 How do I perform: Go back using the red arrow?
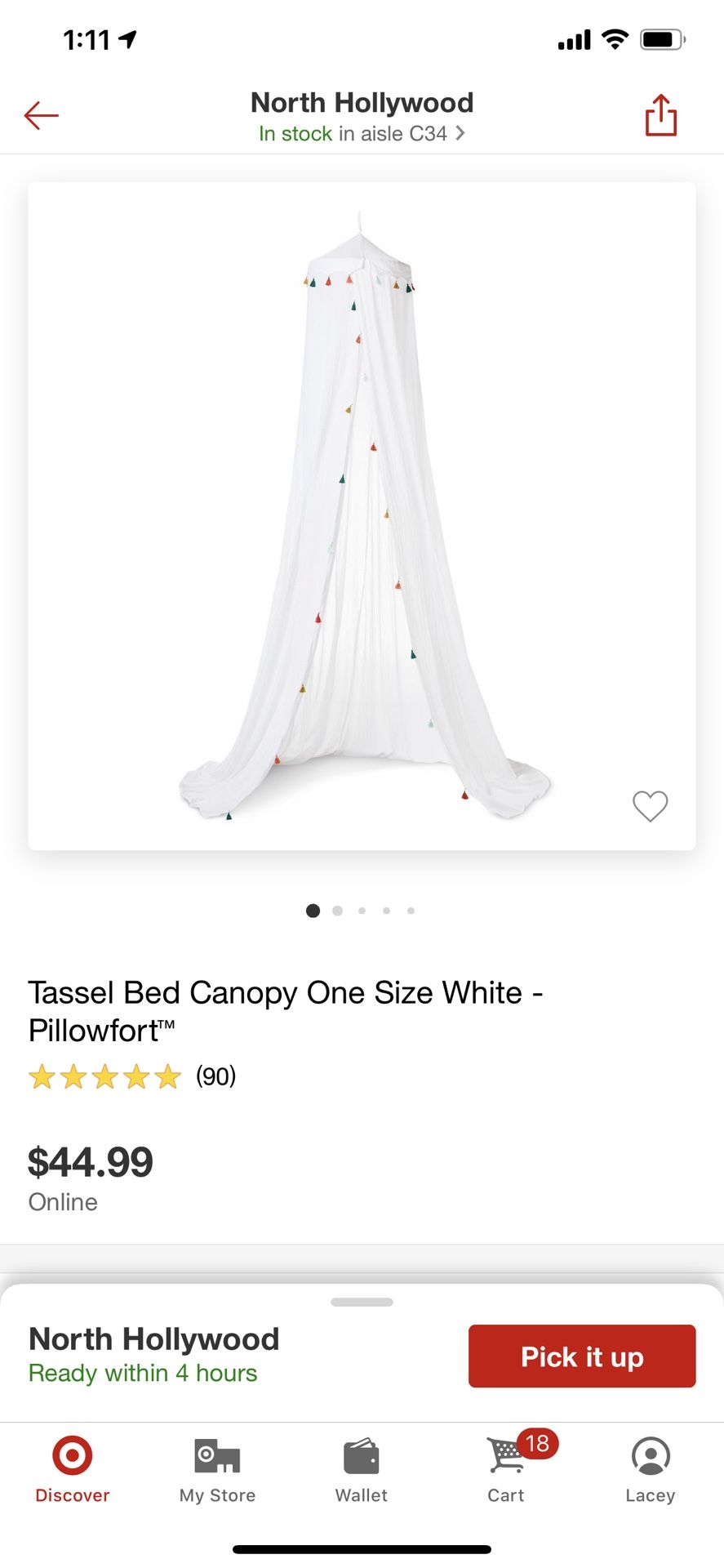[x=42, y=116]
